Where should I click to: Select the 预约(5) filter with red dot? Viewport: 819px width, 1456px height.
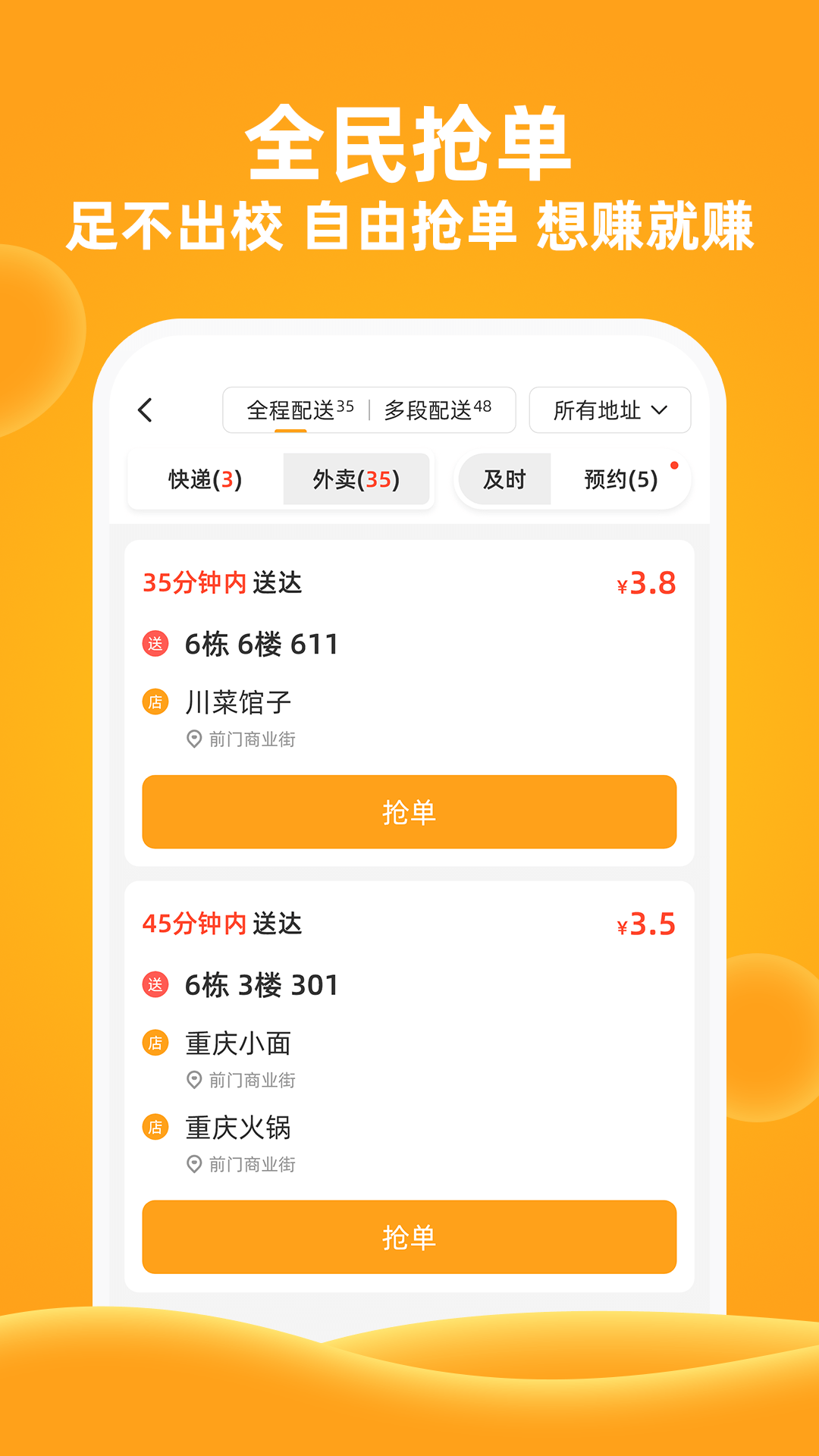point(620,479)
